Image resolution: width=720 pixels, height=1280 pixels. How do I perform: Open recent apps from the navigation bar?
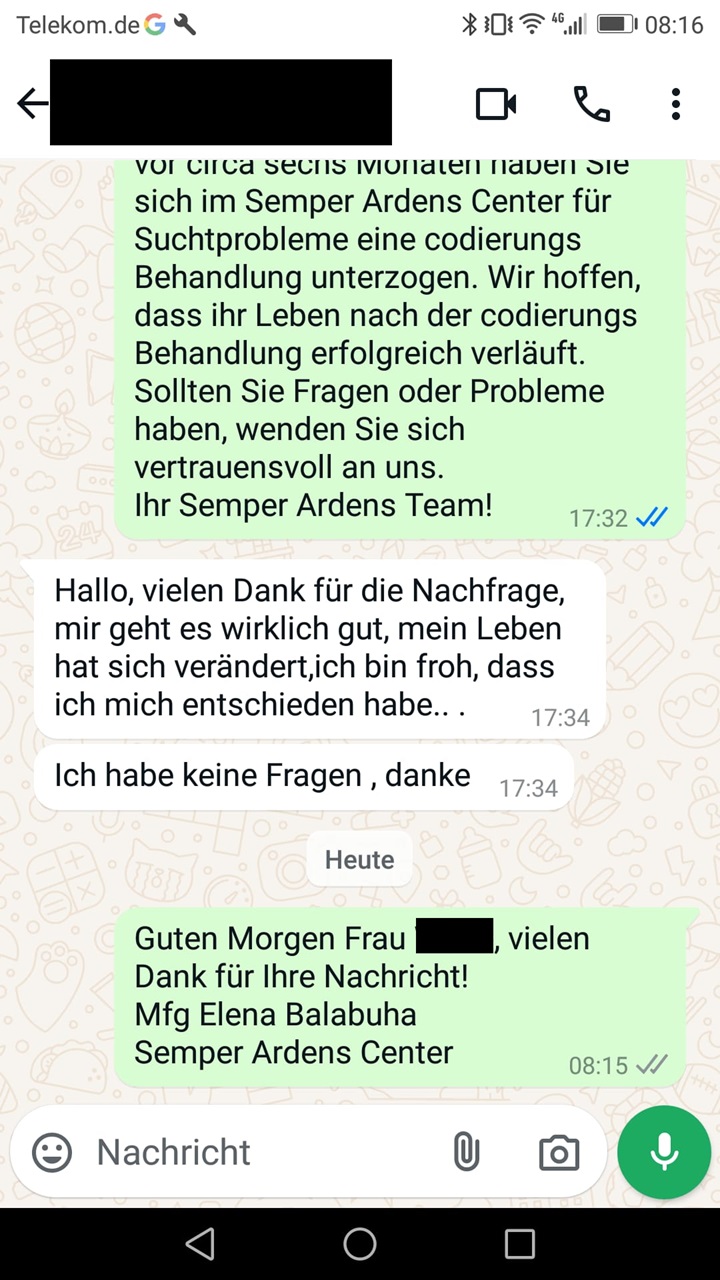520,1244
